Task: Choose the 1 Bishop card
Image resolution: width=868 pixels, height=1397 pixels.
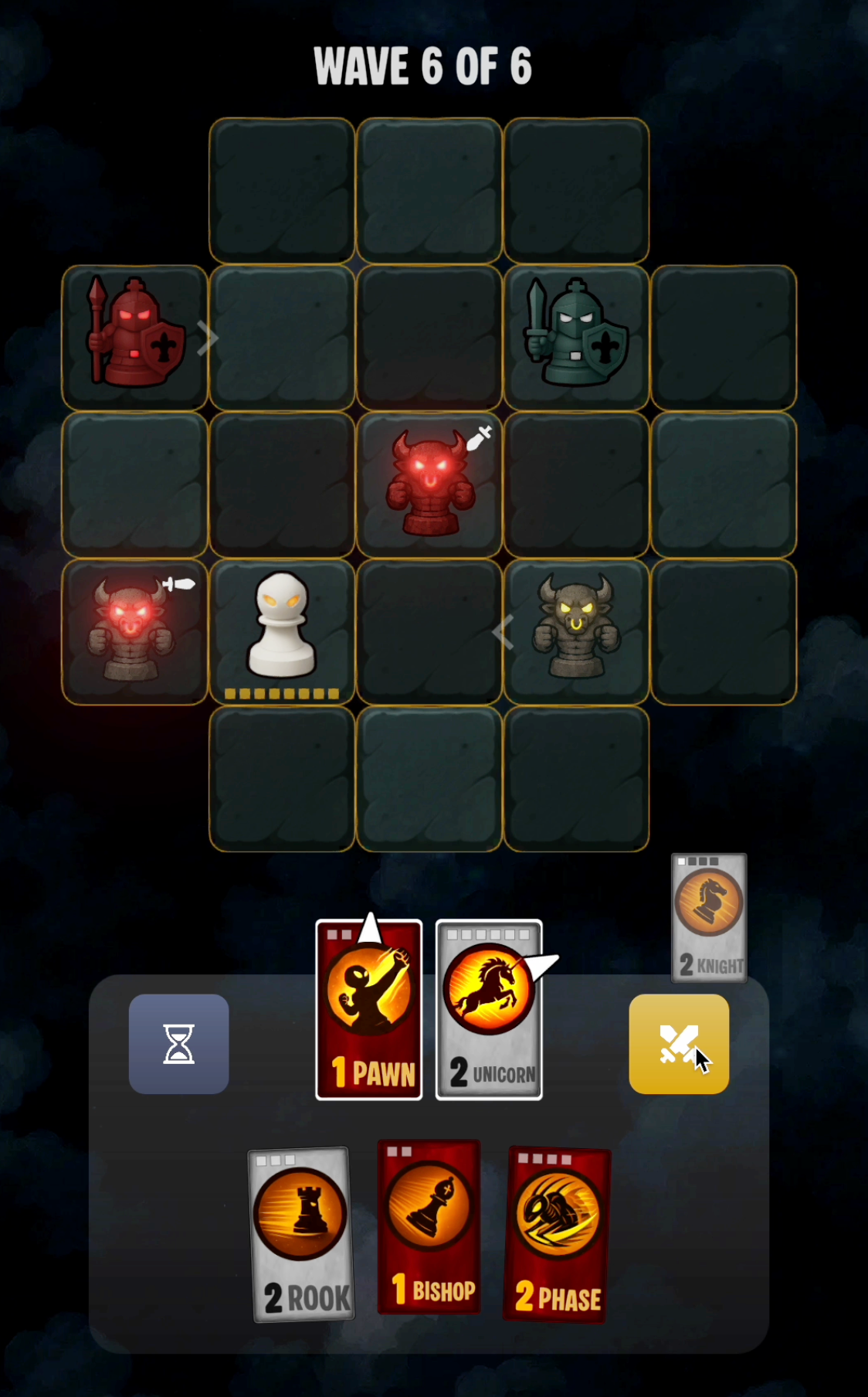Action: pos(429,1227)
